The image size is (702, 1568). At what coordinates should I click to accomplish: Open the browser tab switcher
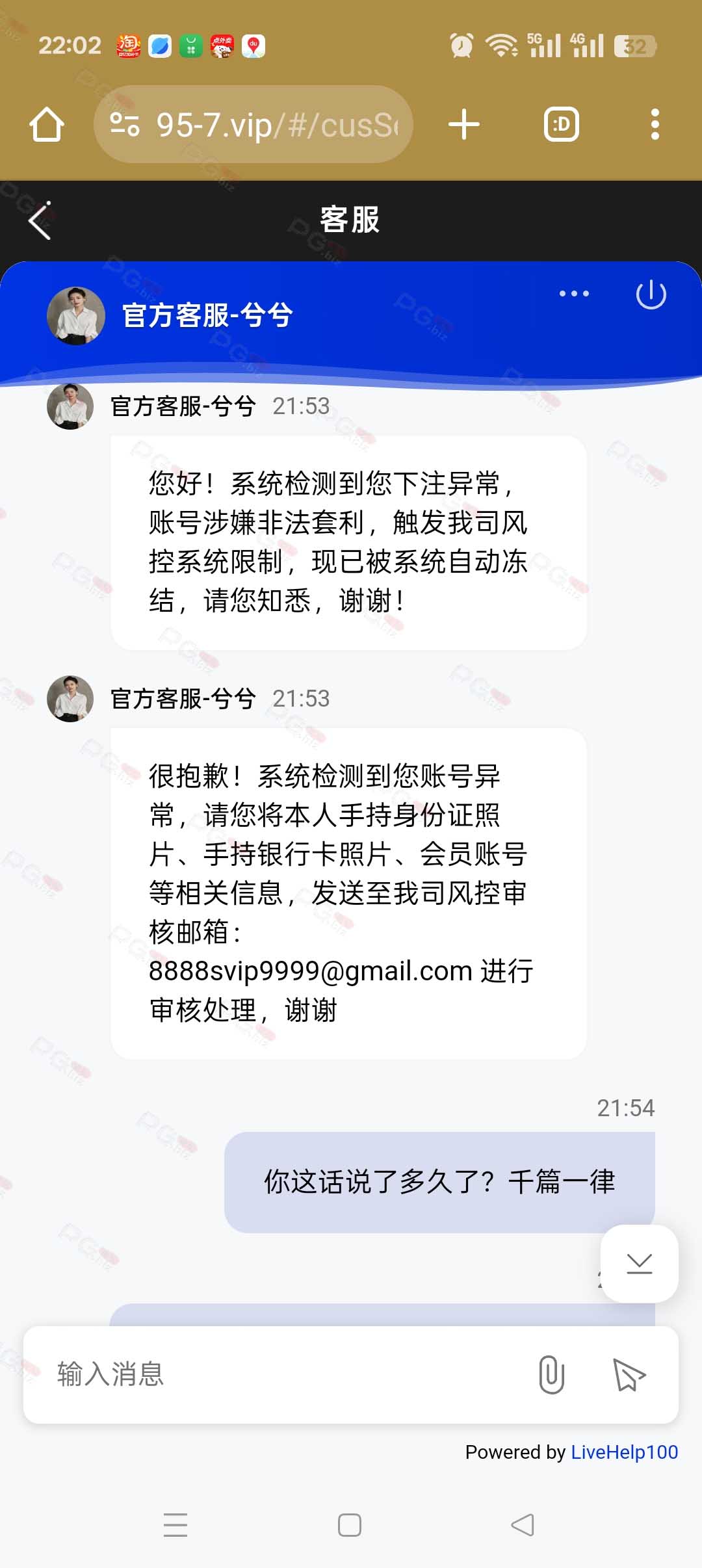(x=562, y=124)
